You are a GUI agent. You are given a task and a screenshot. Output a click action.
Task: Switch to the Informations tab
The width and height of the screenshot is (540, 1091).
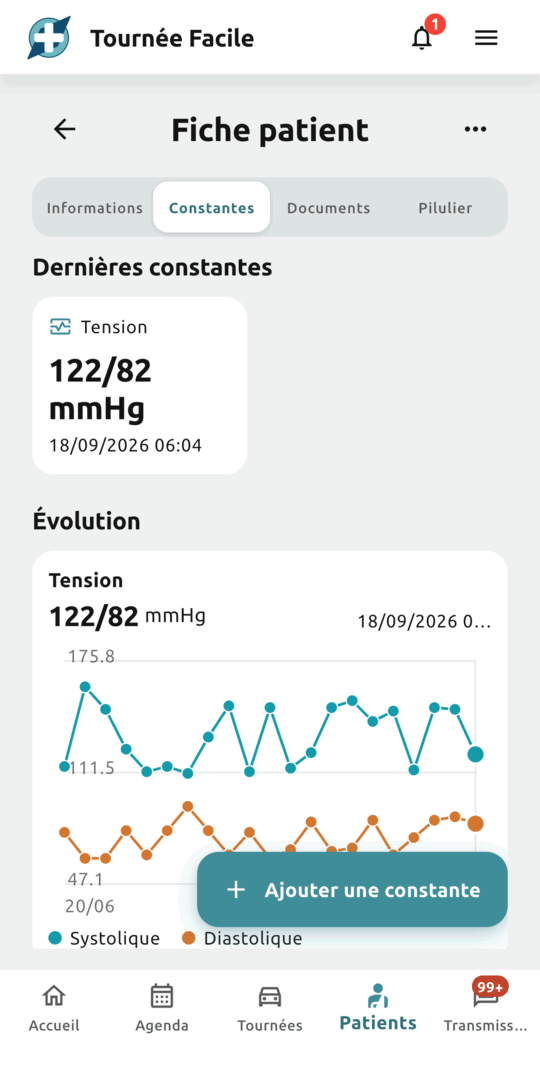click(x=95, y=208)
